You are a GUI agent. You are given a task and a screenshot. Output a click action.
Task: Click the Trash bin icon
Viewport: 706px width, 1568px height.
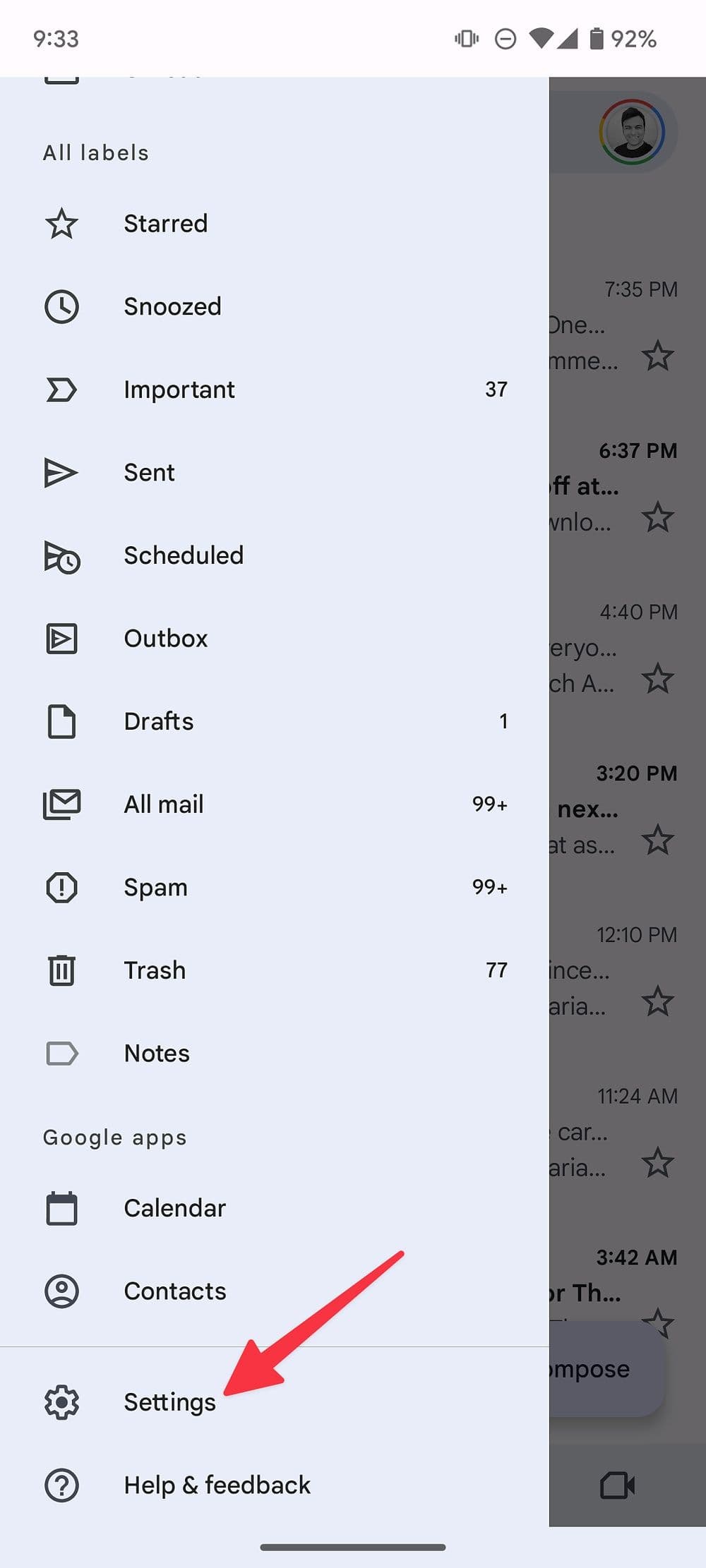click(61, 970)
